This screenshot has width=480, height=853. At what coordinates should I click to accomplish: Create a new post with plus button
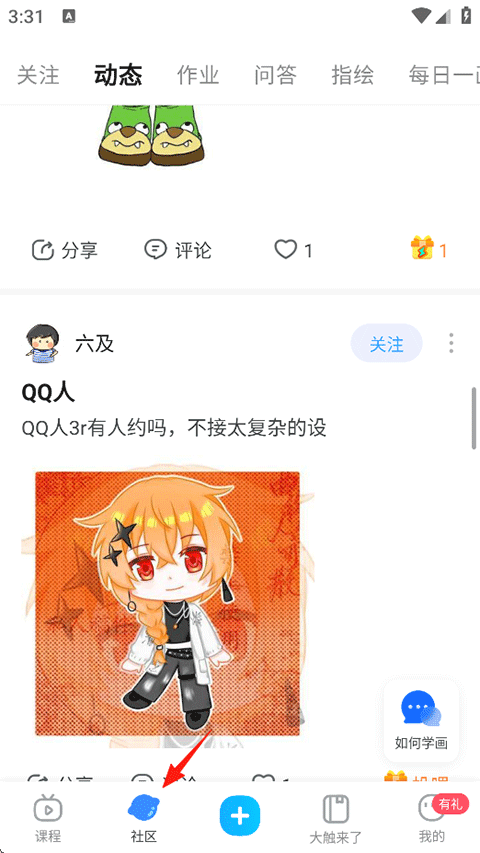pyautogui.click(x=240, y=815)
